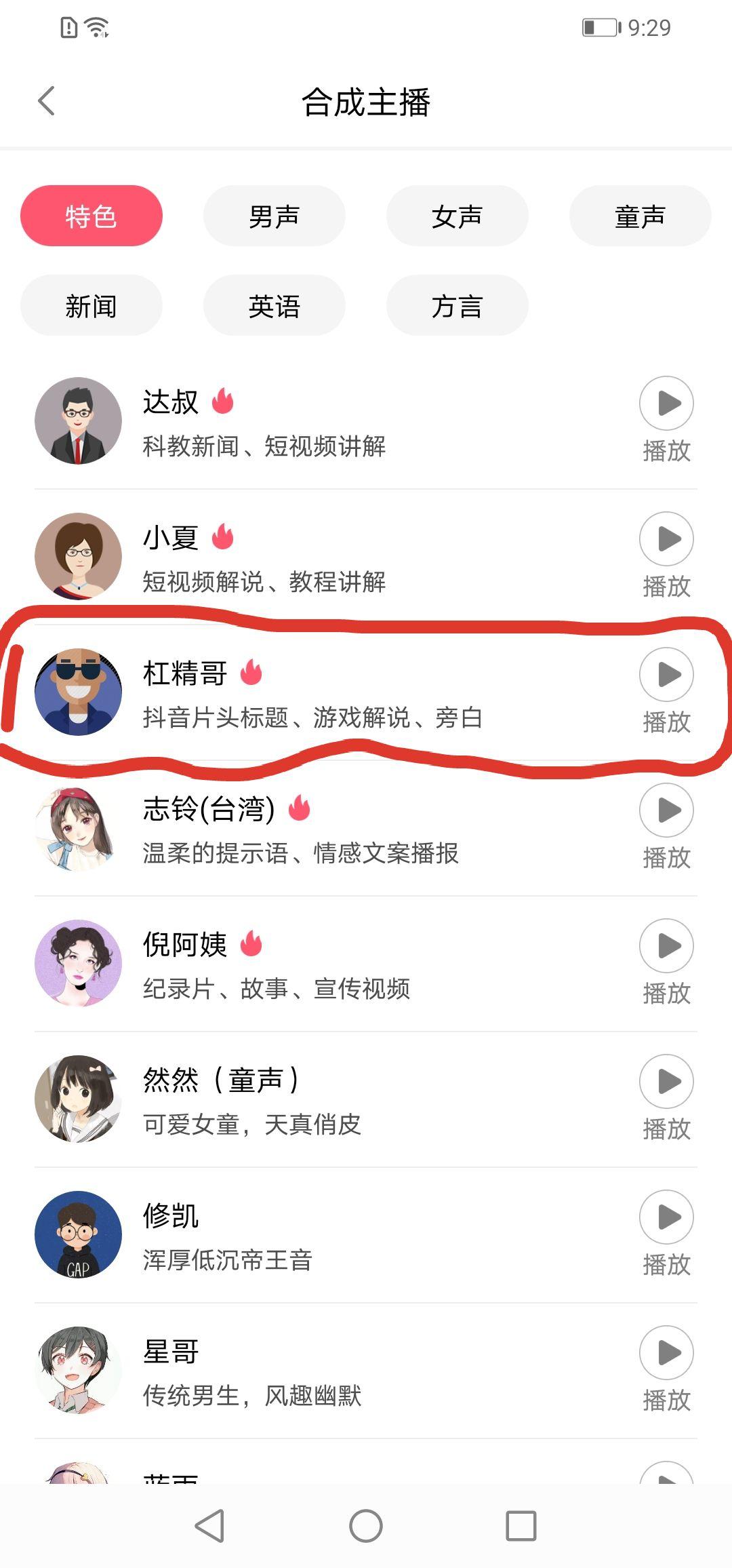The height and width of the screenshot is (1568, 732).
Task: Go back from 合成主播 page
Action: [x=46, y=102]
